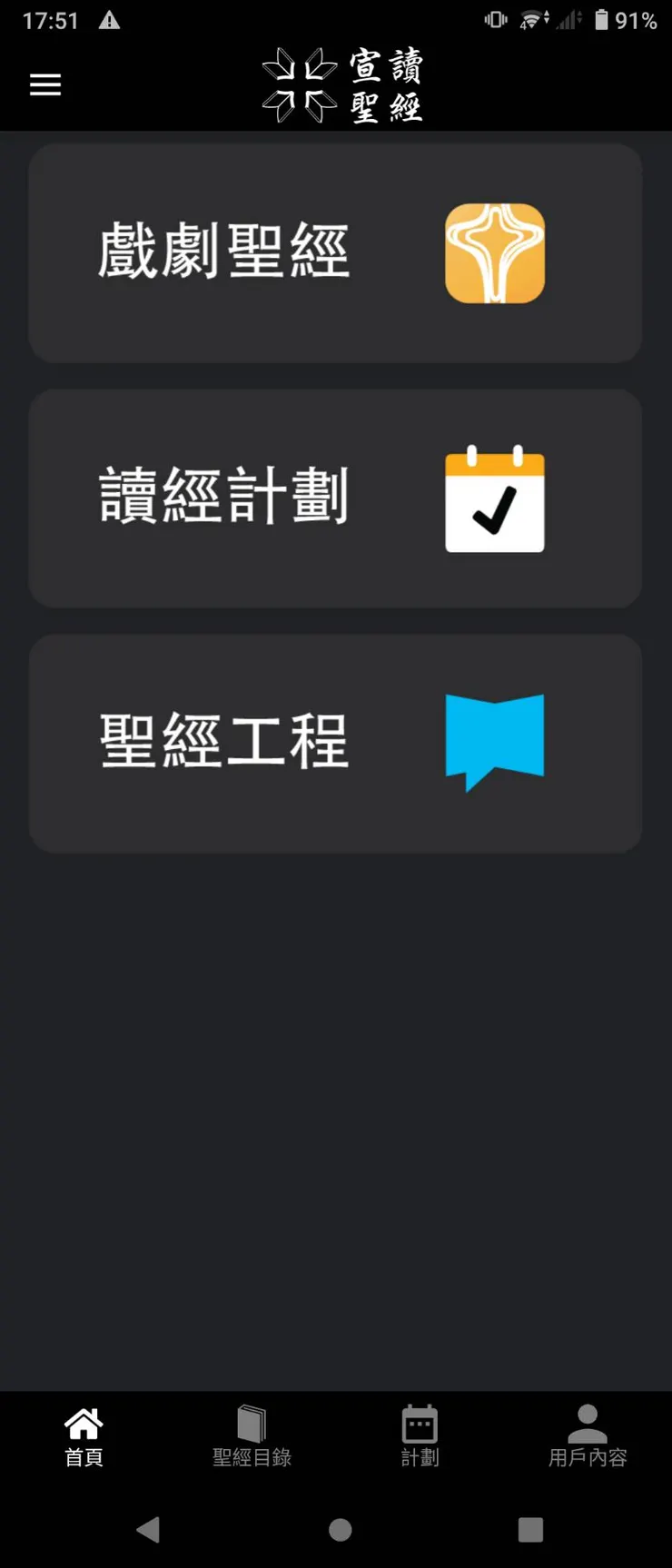Open the 戲劇聖經 card
Screen dimensions: 672x1568
click(x=335, y=253)
